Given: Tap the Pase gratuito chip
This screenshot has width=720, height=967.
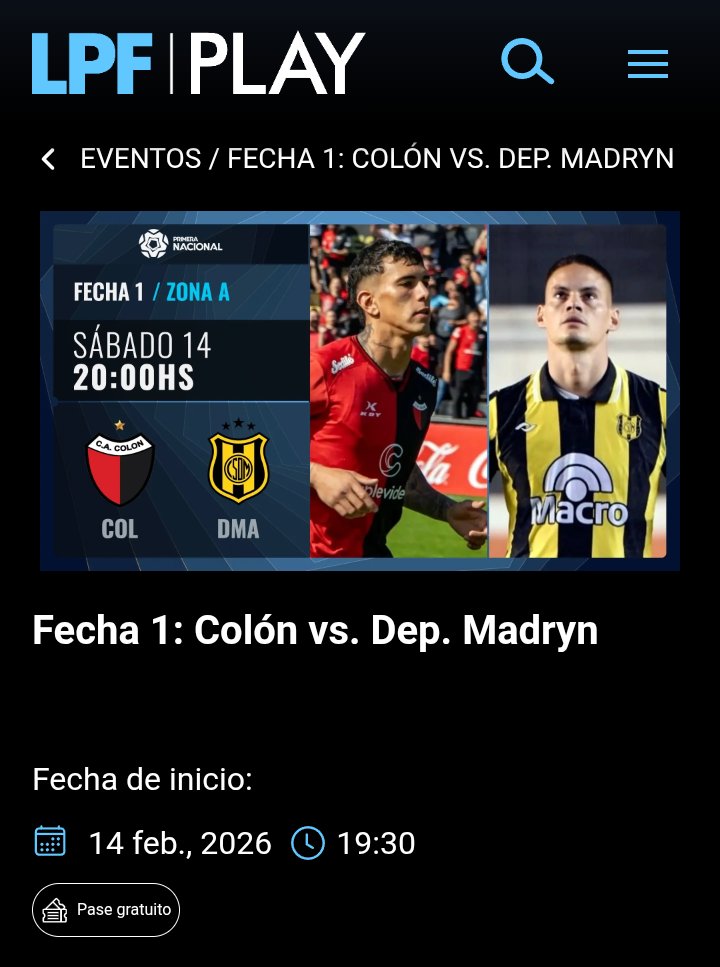Looking at the screenshot, I should tap(106, 910).
